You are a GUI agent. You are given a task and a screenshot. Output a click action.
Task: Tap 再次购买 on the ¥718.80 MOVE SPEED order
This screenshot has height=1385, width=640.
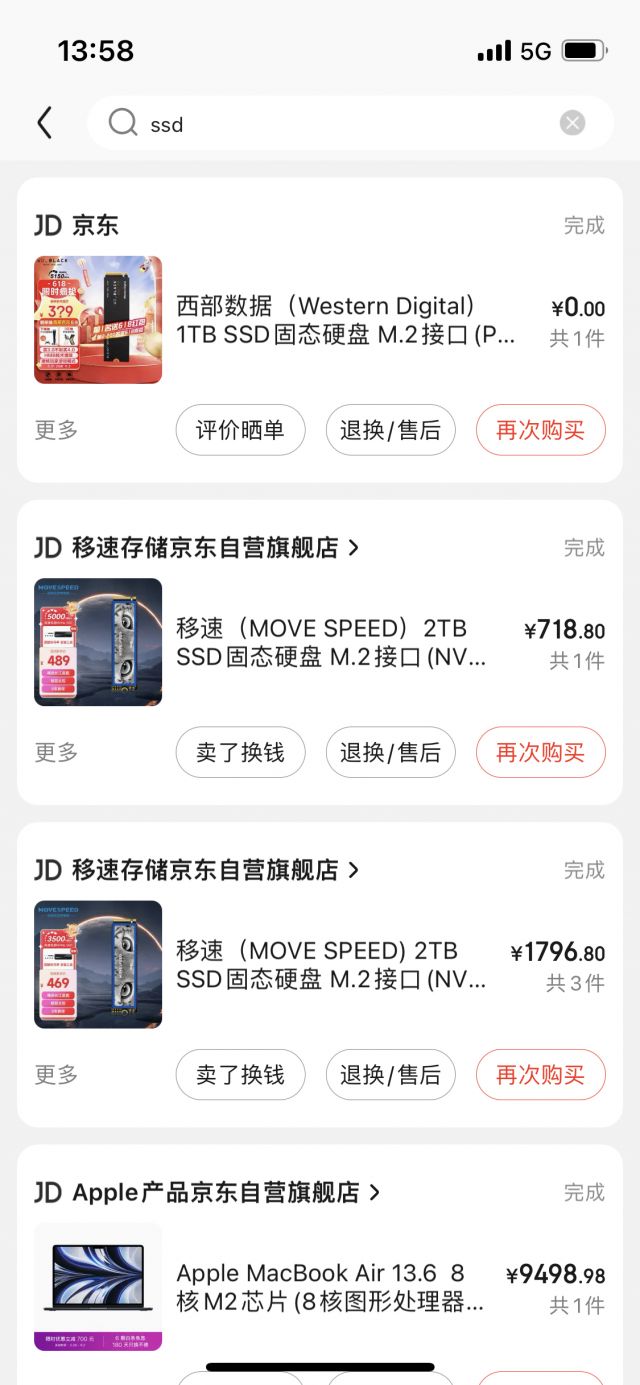pyautogui.click(x=540, y=752)
